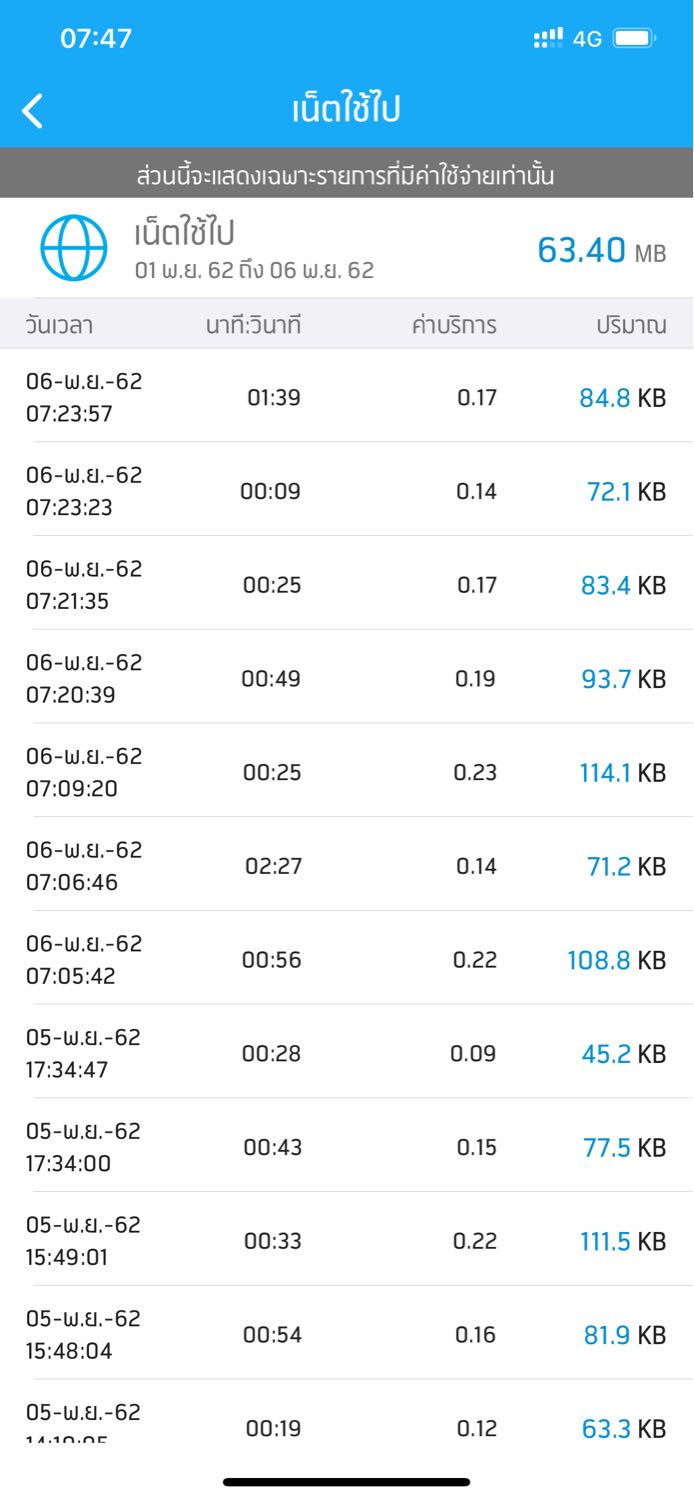Go back using the top-left arrow
This screenshot has height=1500, width=694.
click(33, 110)
